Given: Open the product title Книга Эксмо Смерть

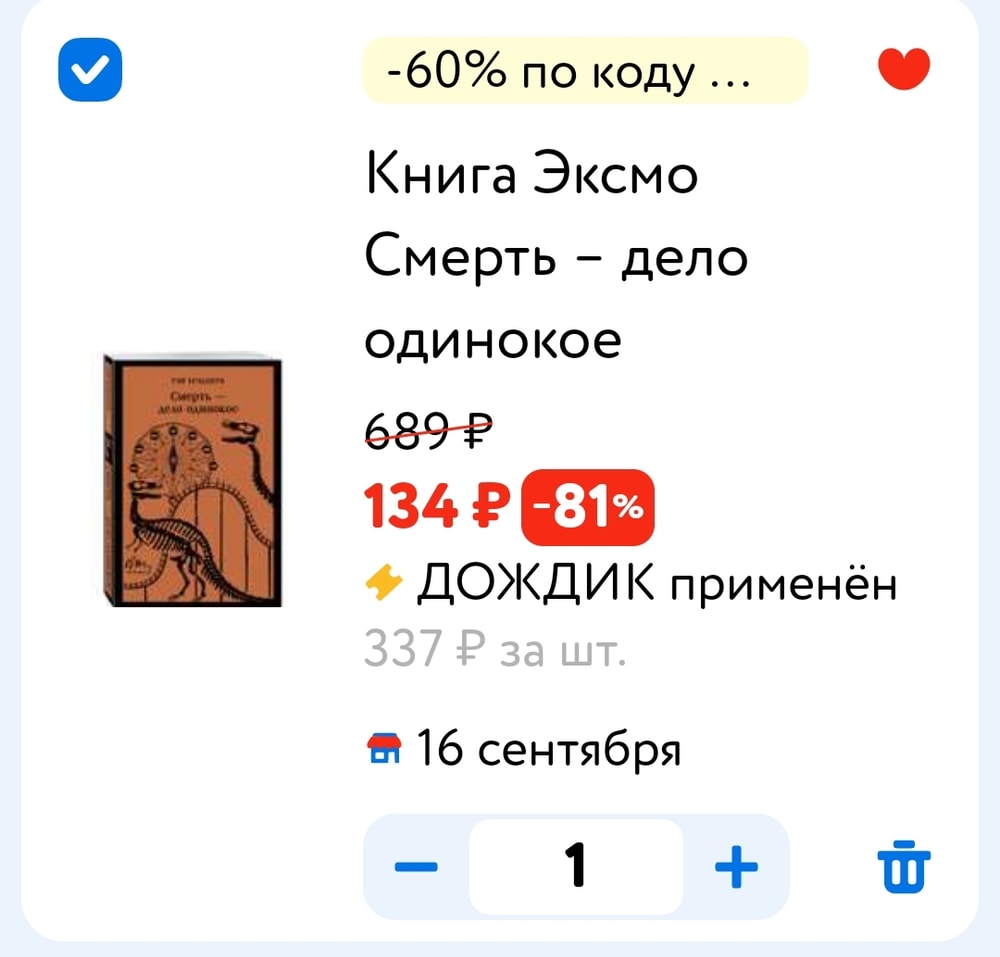Looking at the screenshot, I should pyautogui.click(x=555, y=258).
